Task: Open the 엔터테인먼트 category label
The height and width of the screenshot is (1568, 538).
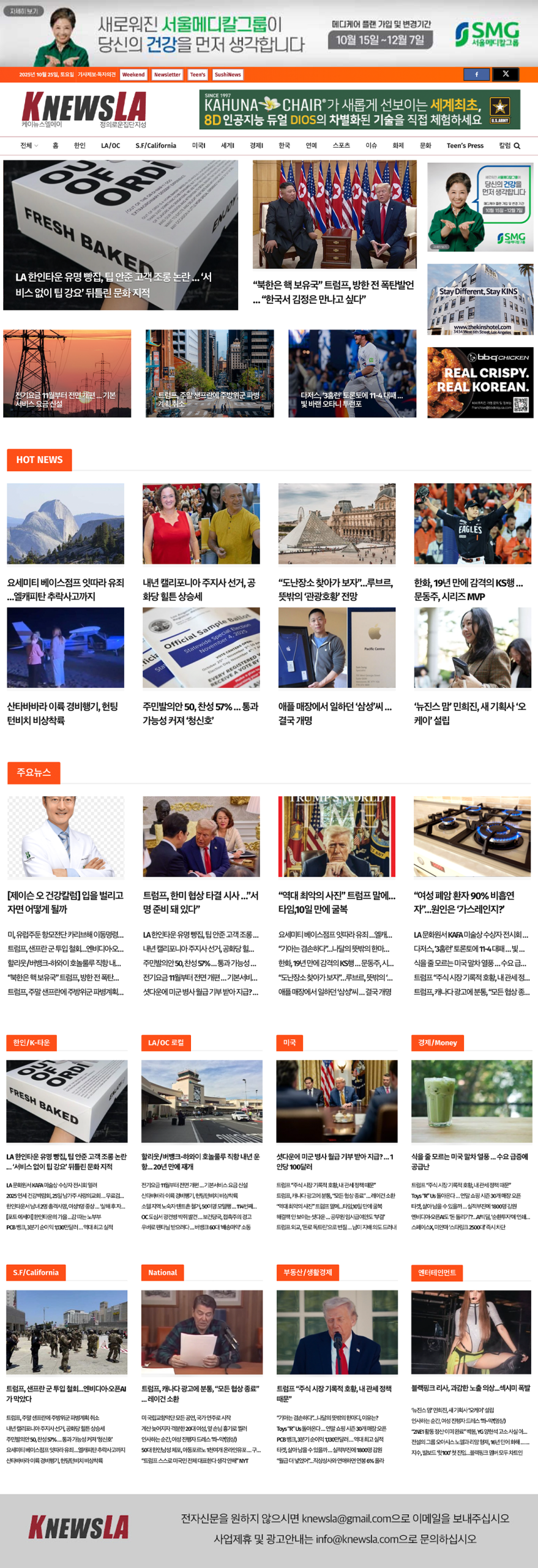Action: [x=436, y=1272]
